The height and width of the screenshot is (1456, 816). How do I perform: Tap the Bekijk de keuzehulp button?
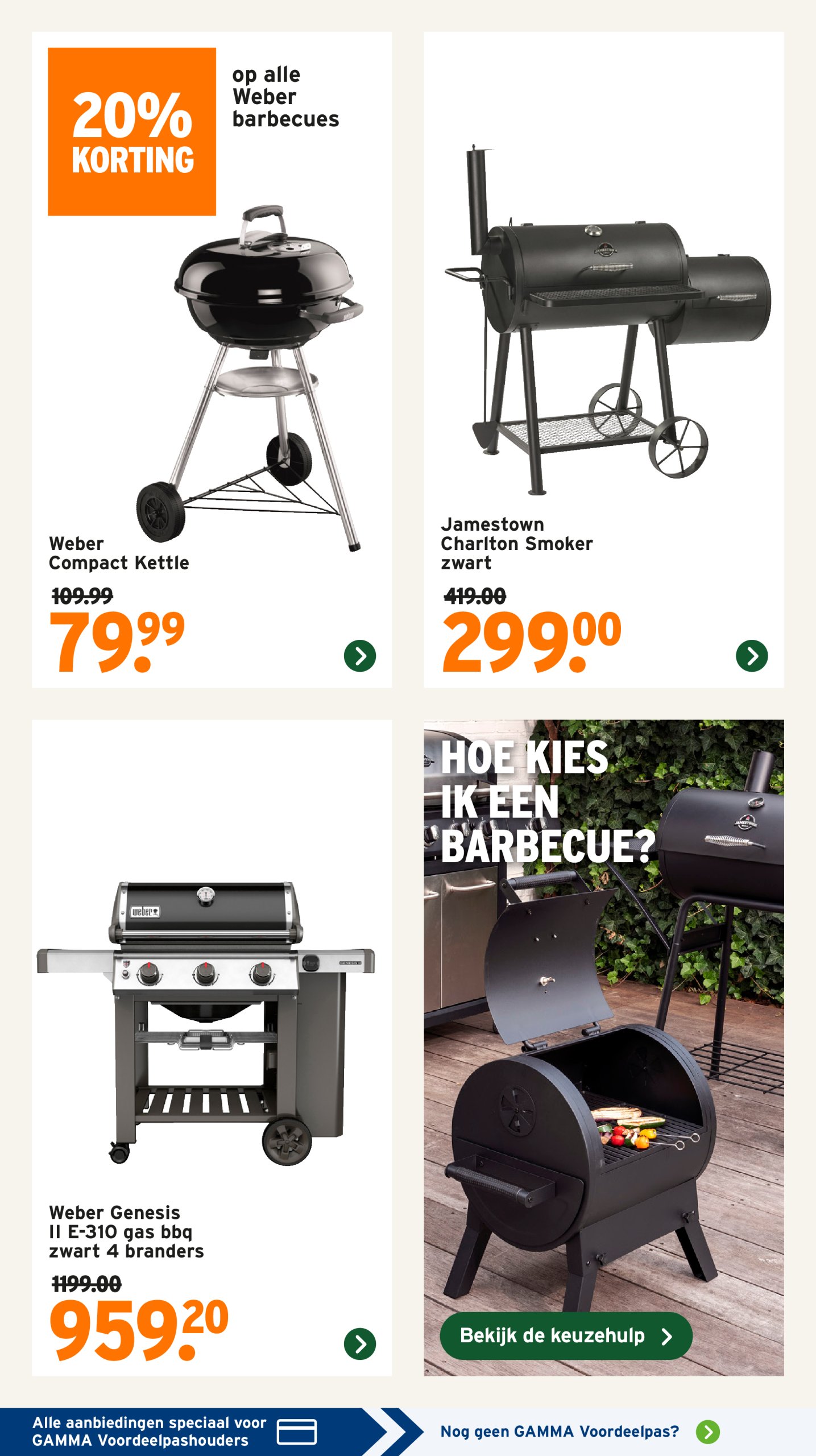tap(565, 1336)
